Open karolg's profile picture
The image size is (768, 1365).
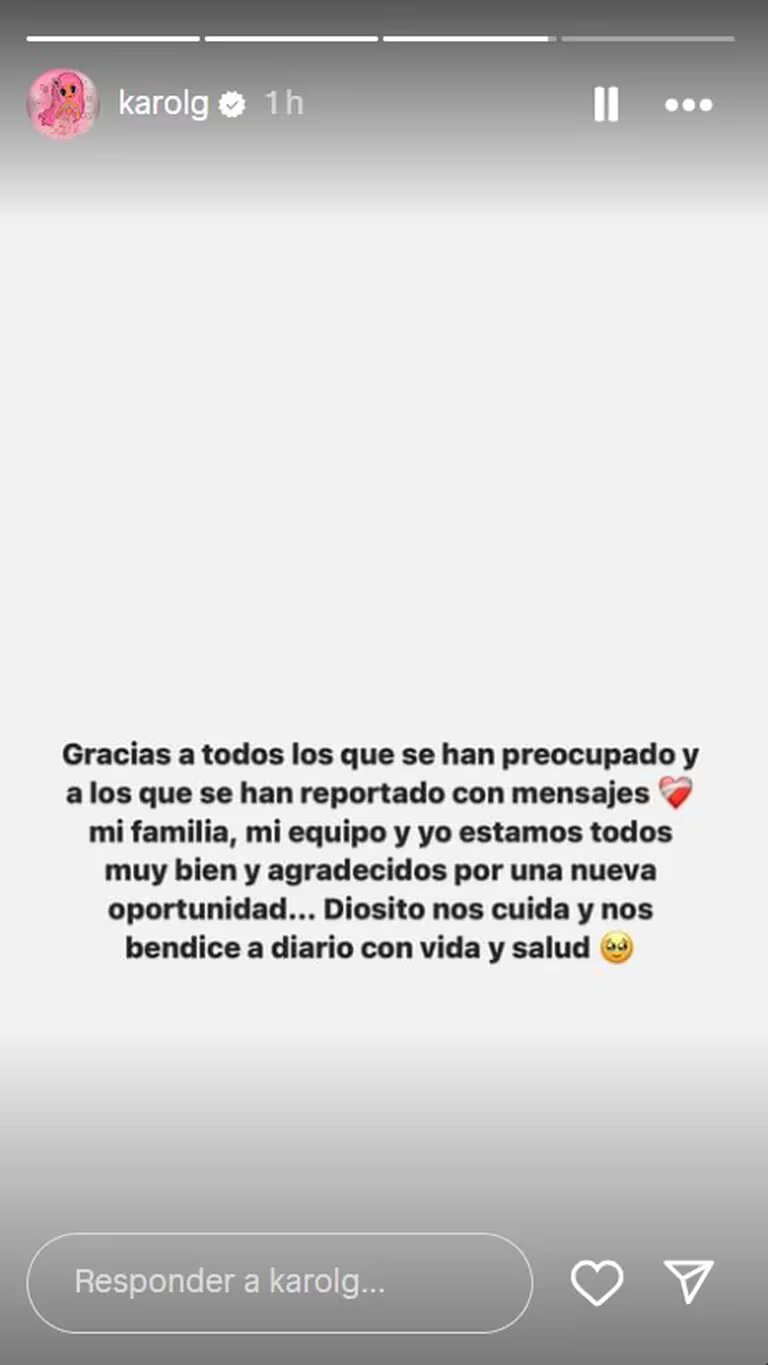pyautogui.click(x=62, y=104)
